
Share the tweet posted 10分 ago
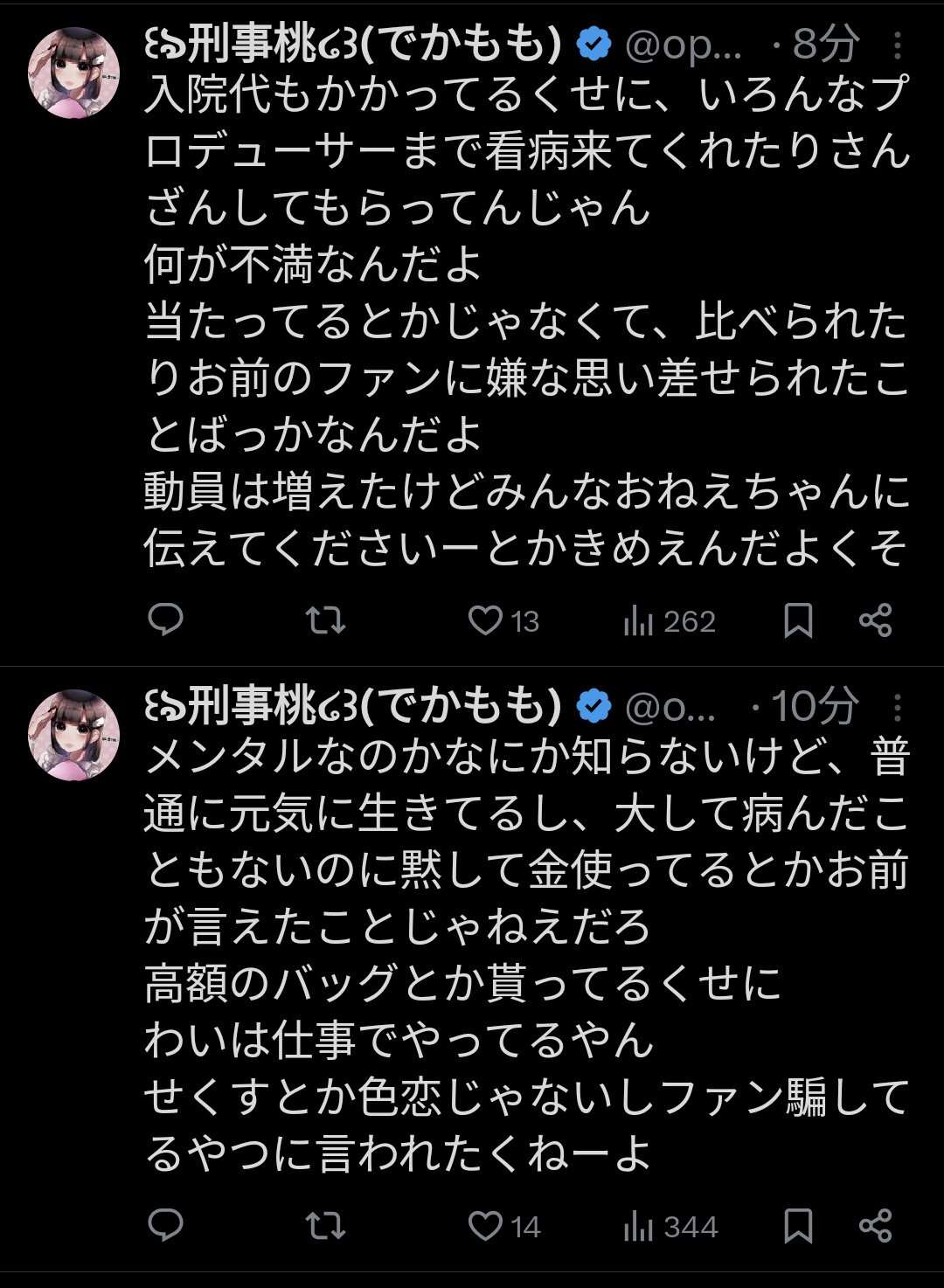(875, 1226)
